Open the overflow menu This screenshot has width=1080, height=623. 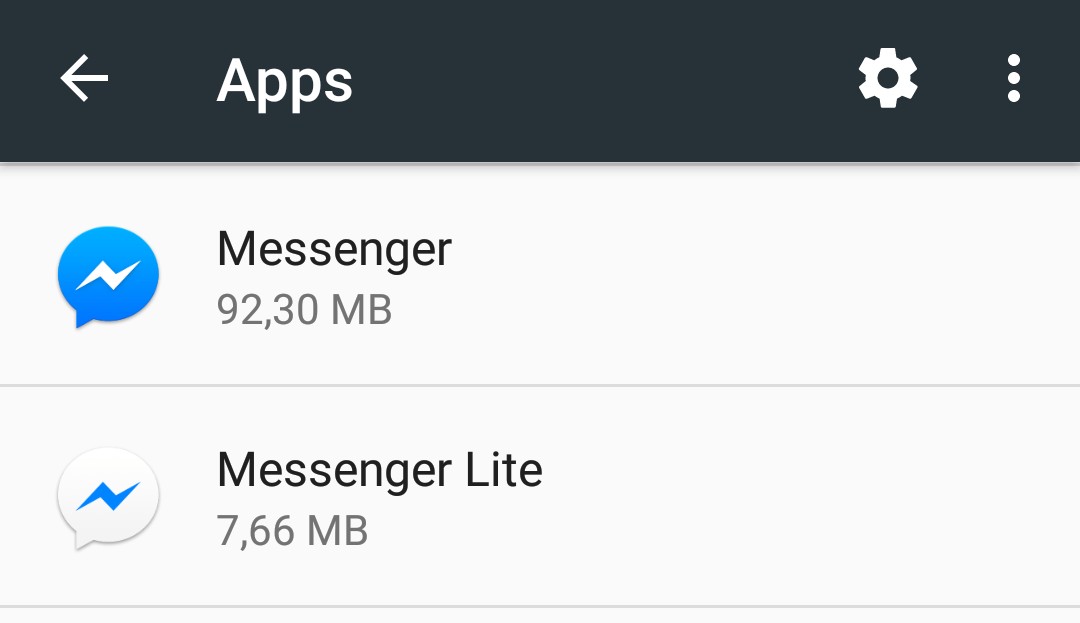pyautogui.click(x=1014, y=79)
